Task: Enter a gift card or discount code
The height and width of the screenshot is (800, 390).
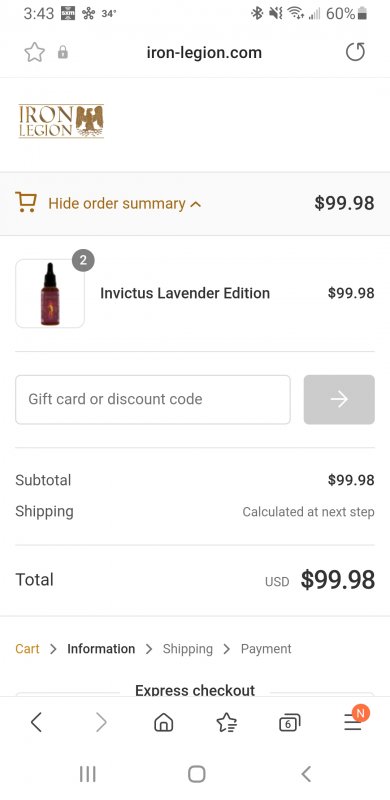Action: pyautogui.click(x=153, y=399)
